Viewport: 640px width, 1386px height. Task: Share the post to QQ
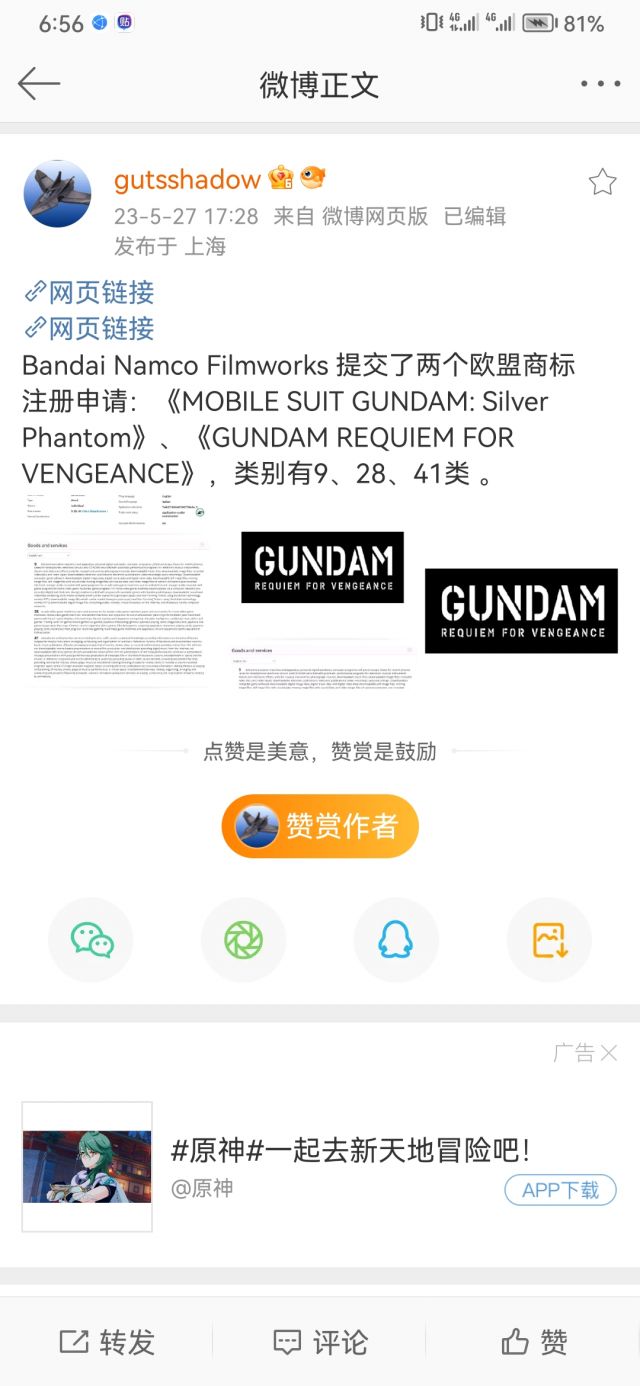click(396, 940)
